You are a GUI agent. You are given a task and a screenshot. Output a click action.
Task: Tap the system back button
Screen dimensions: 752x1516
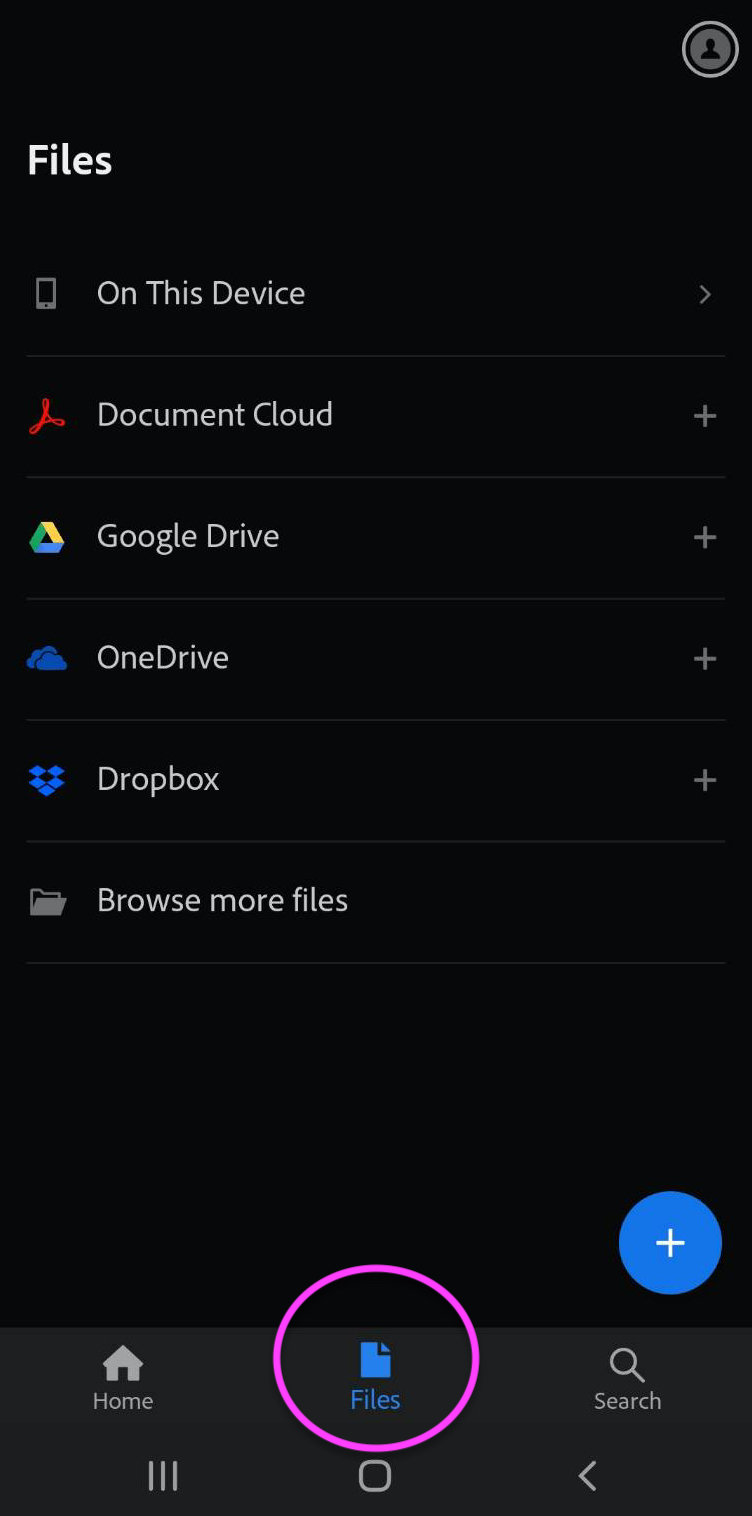(588, 1475)
